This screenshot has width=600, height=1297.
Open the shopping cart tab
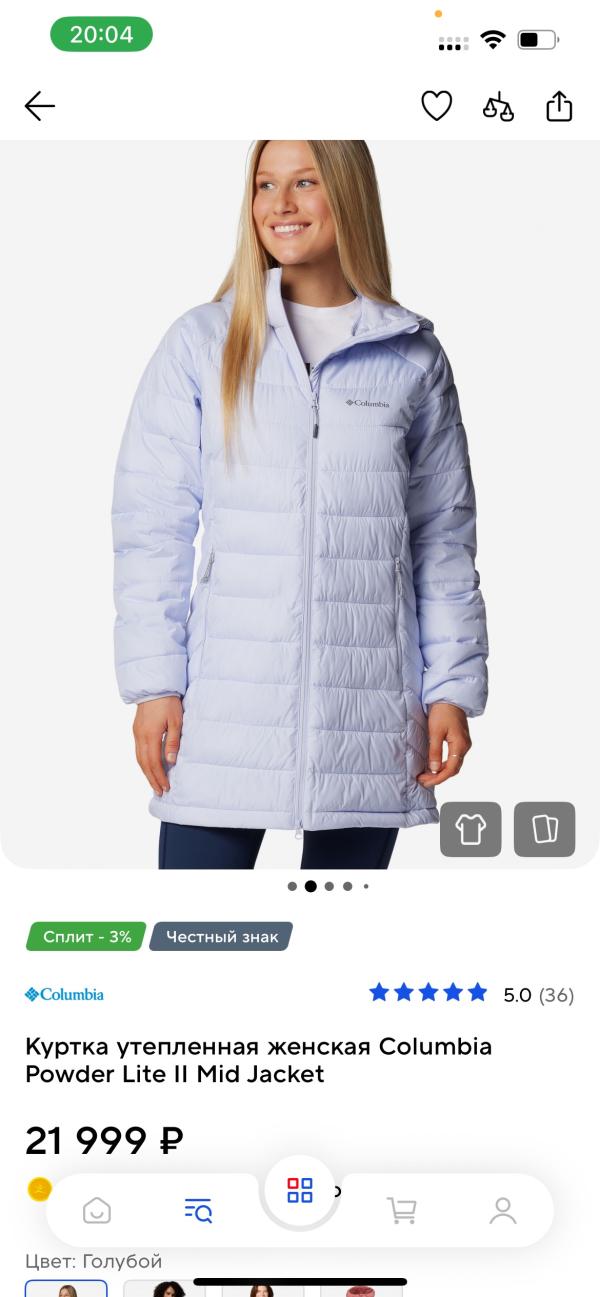[x=401, y=1210]
